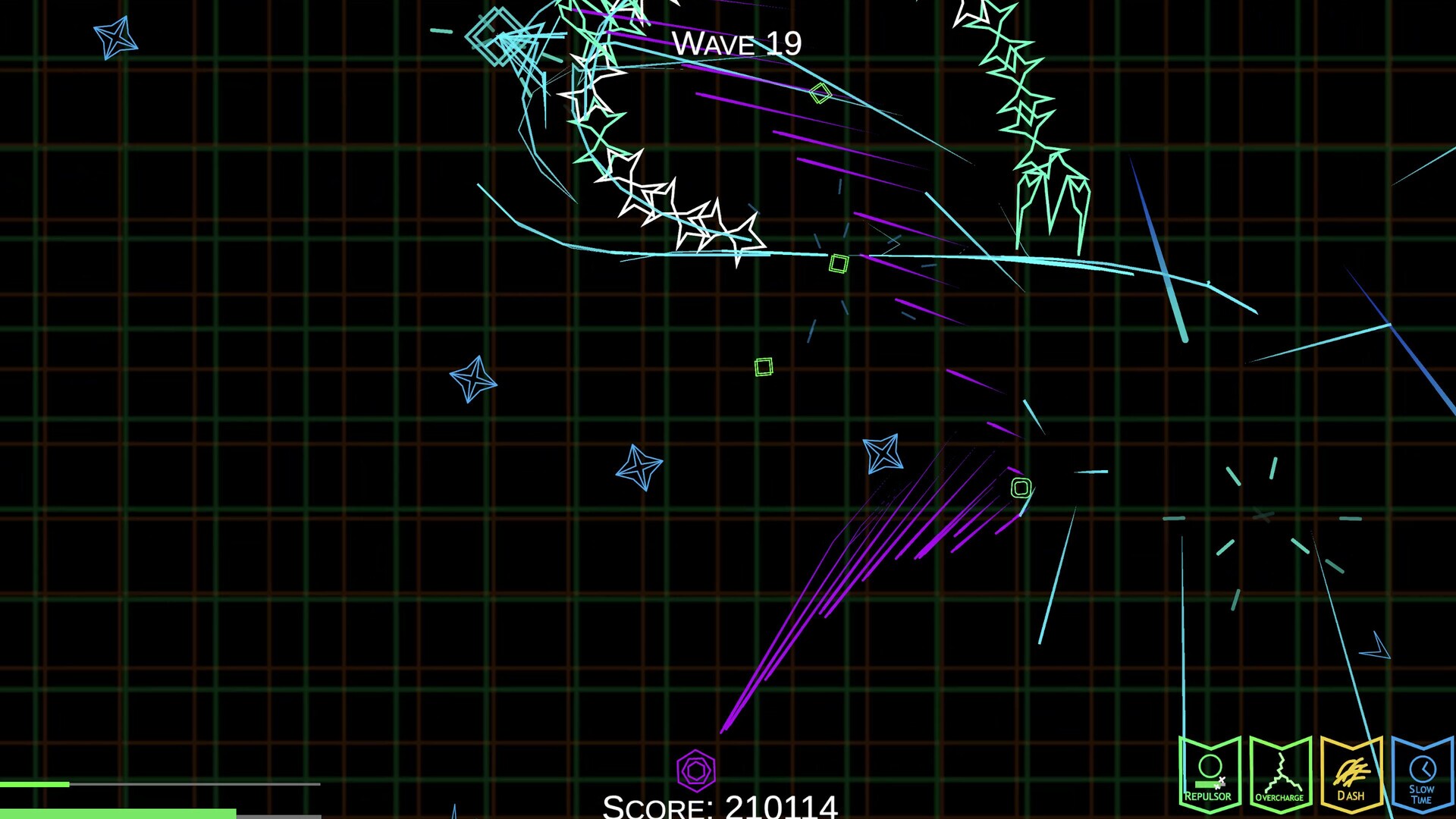Trigger the Overcharge ability
Screen dimensions: 1456x819
pos(1280,773)
